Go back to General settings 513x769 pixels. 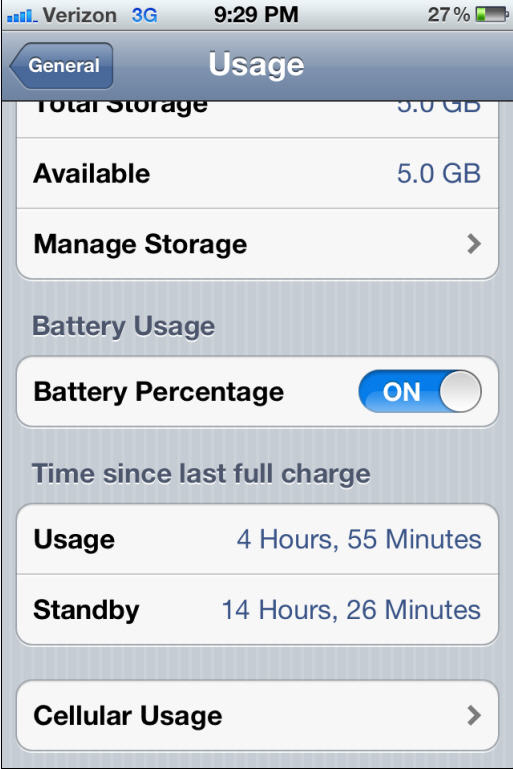pyautogui.click(x=62, y=66)
